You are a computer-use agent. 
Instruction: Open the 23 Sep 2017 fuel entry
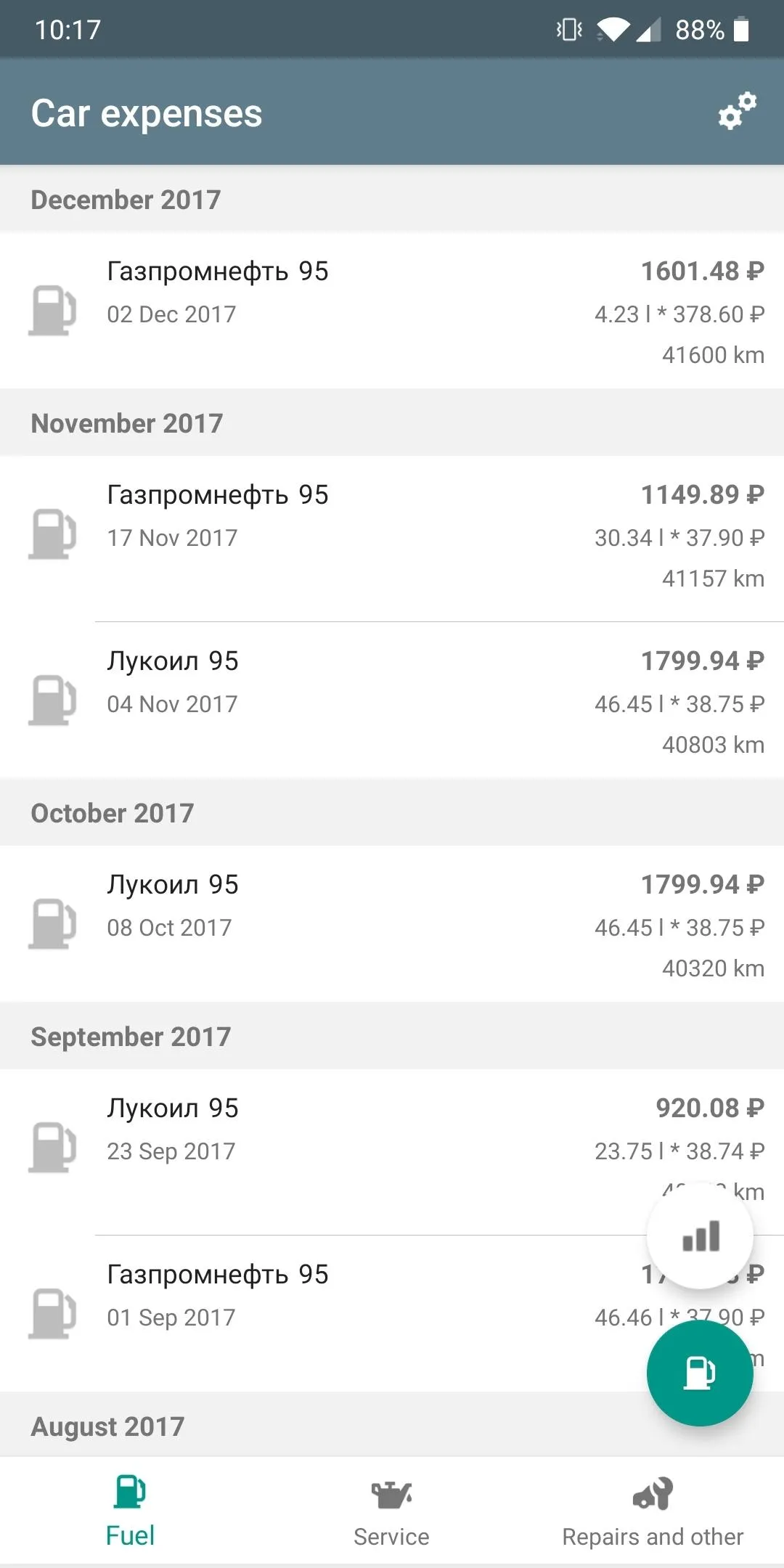[392, 1152]
